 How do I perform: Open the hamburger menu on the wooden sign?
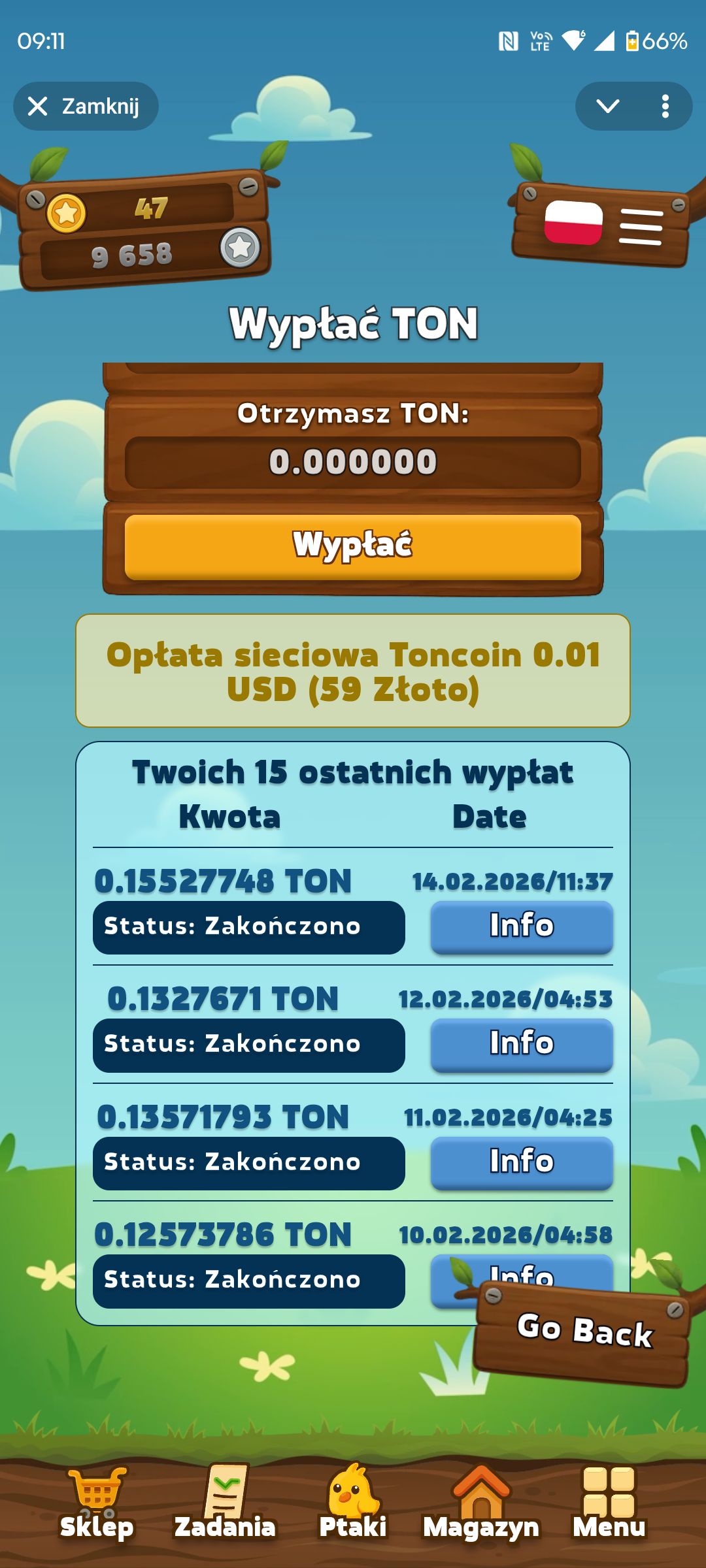(x=641, y=227)
